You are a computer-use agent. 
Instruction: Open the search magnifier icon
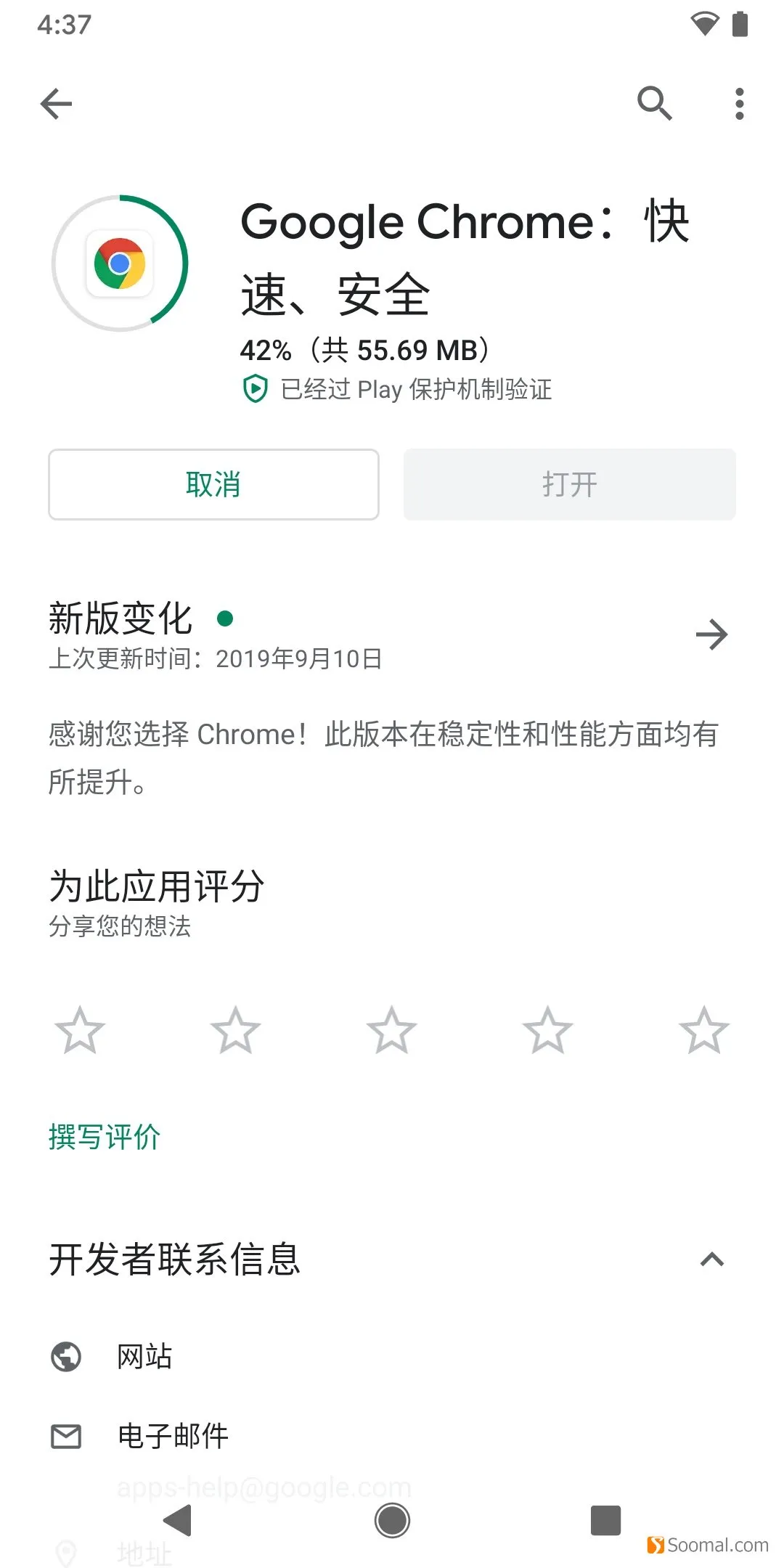click(x=655, y=103)
